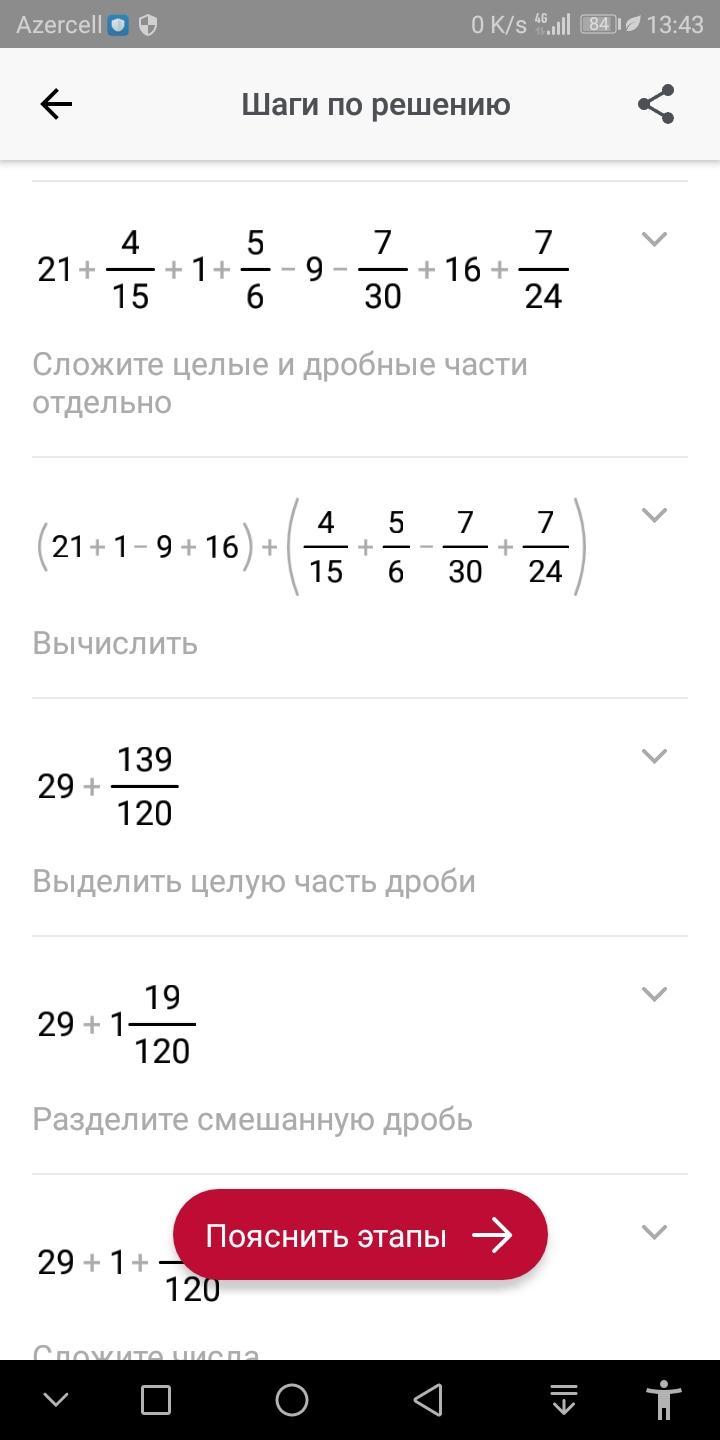Expand the 'Разделите смешанную дробь' step
This screenshot has width=720, height=1440.
654,994
